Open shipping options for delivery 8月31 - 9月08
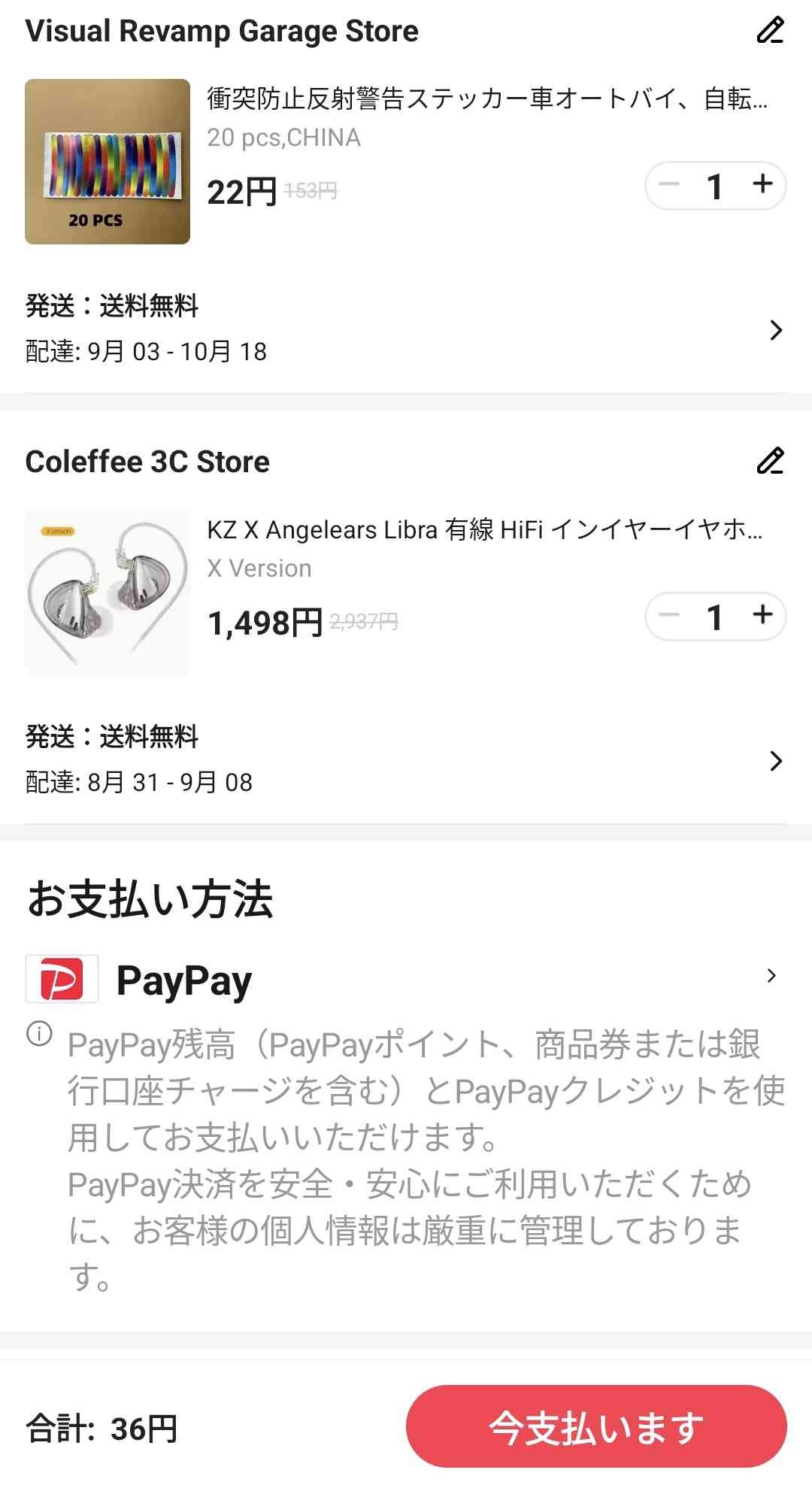The image size is (812, 1500). (x=776, y=761)
